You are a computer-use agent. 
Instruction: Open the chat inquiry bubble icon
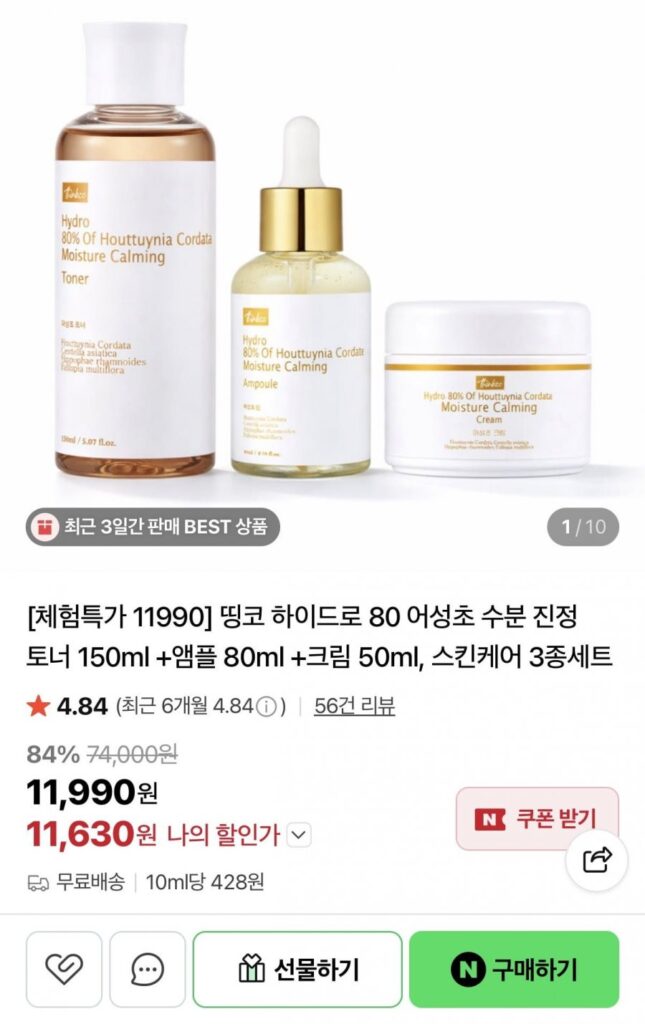[x=147, y=969]
